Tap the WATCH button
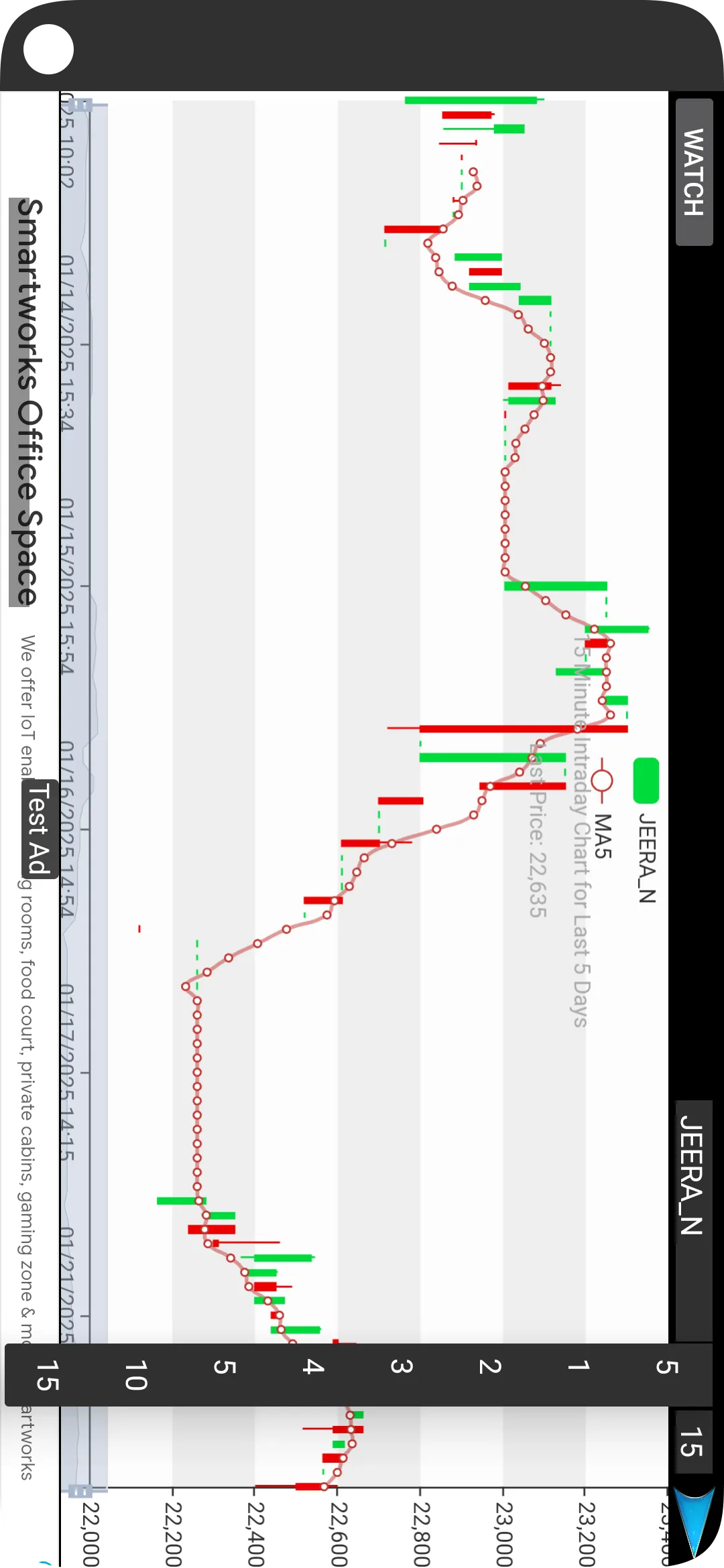The height and width of the screenshot is (1568, 724). (x=694, y=172)
